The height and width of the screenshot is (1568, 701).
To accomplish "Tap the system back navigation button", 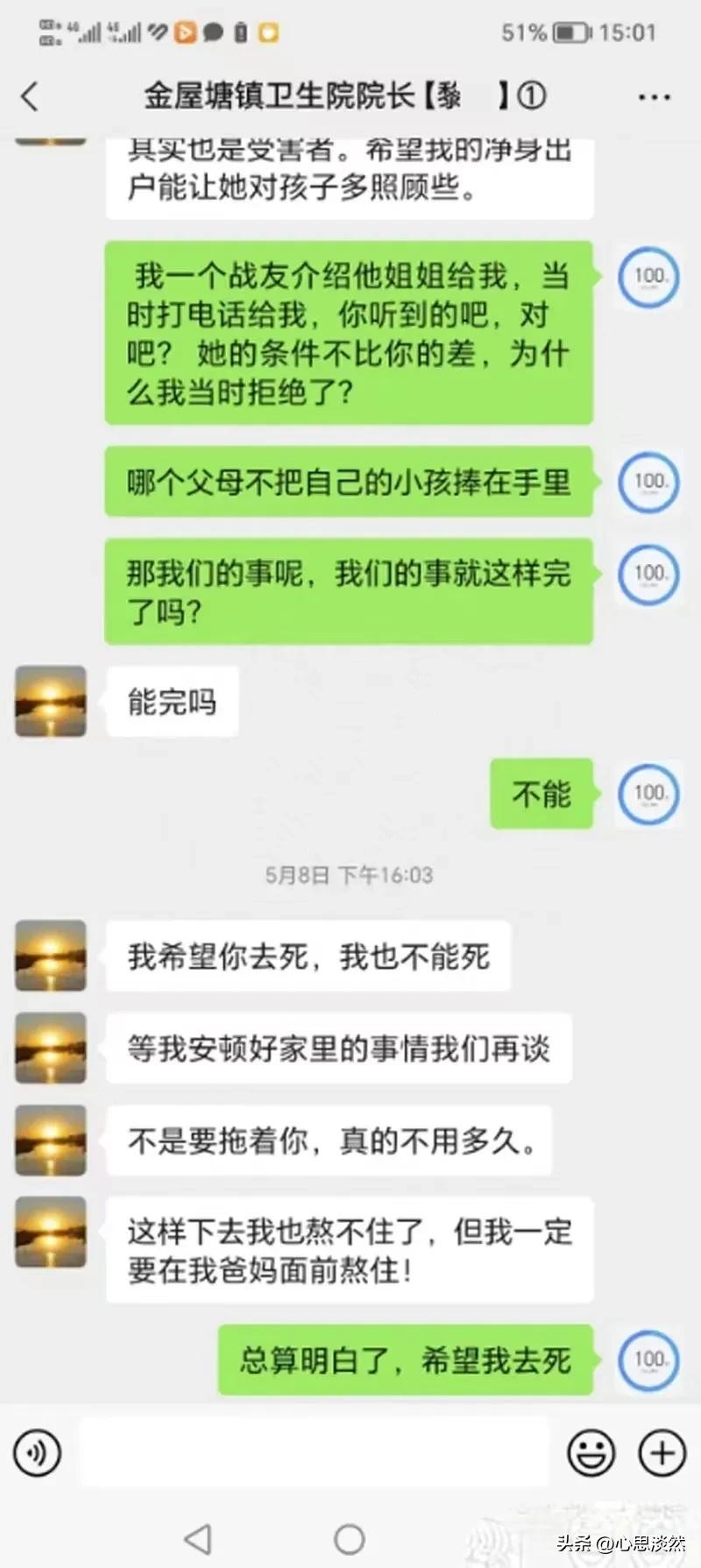I will (199, 1538).
